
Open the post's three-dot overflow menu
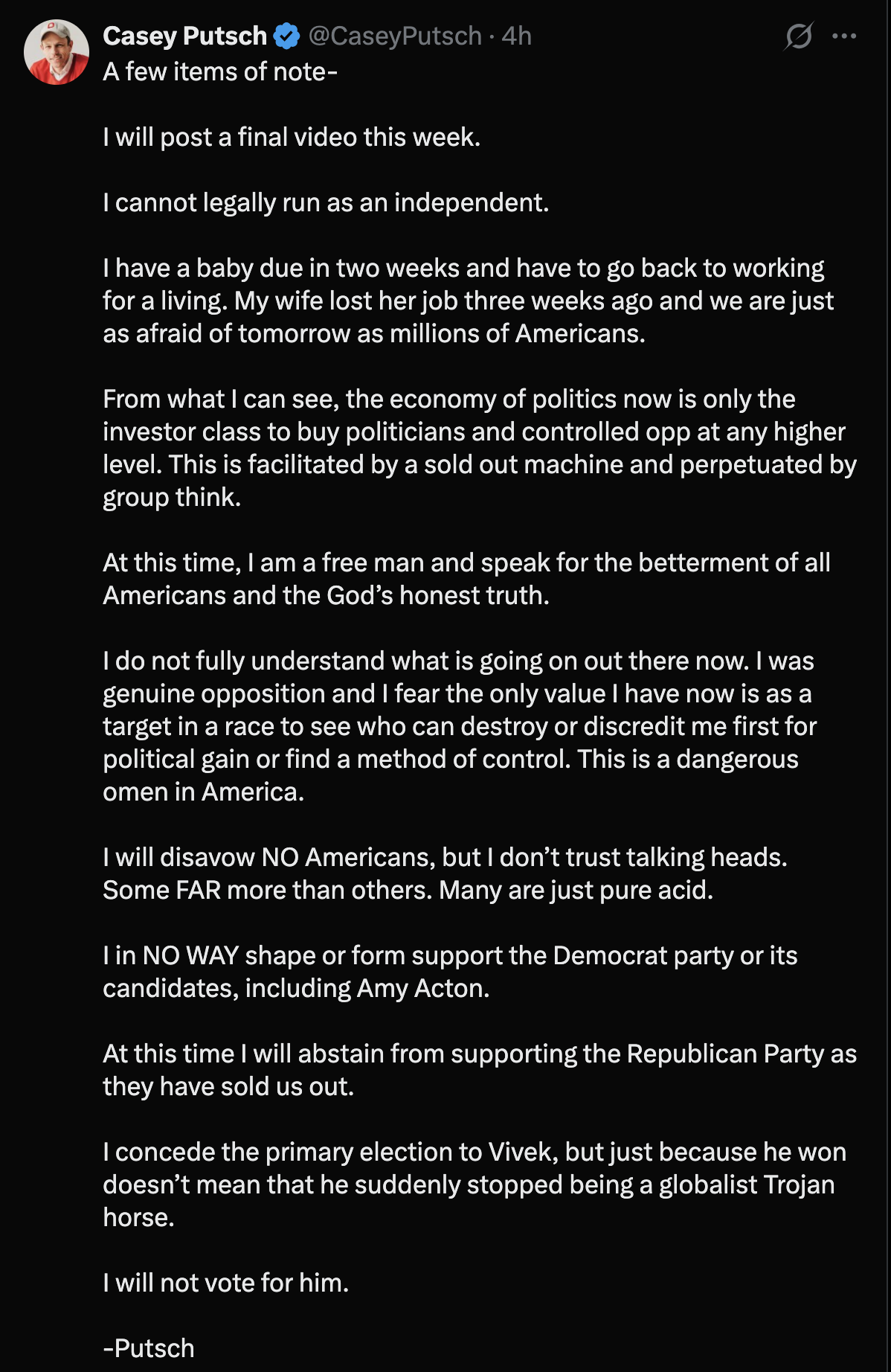coord(844,36)
